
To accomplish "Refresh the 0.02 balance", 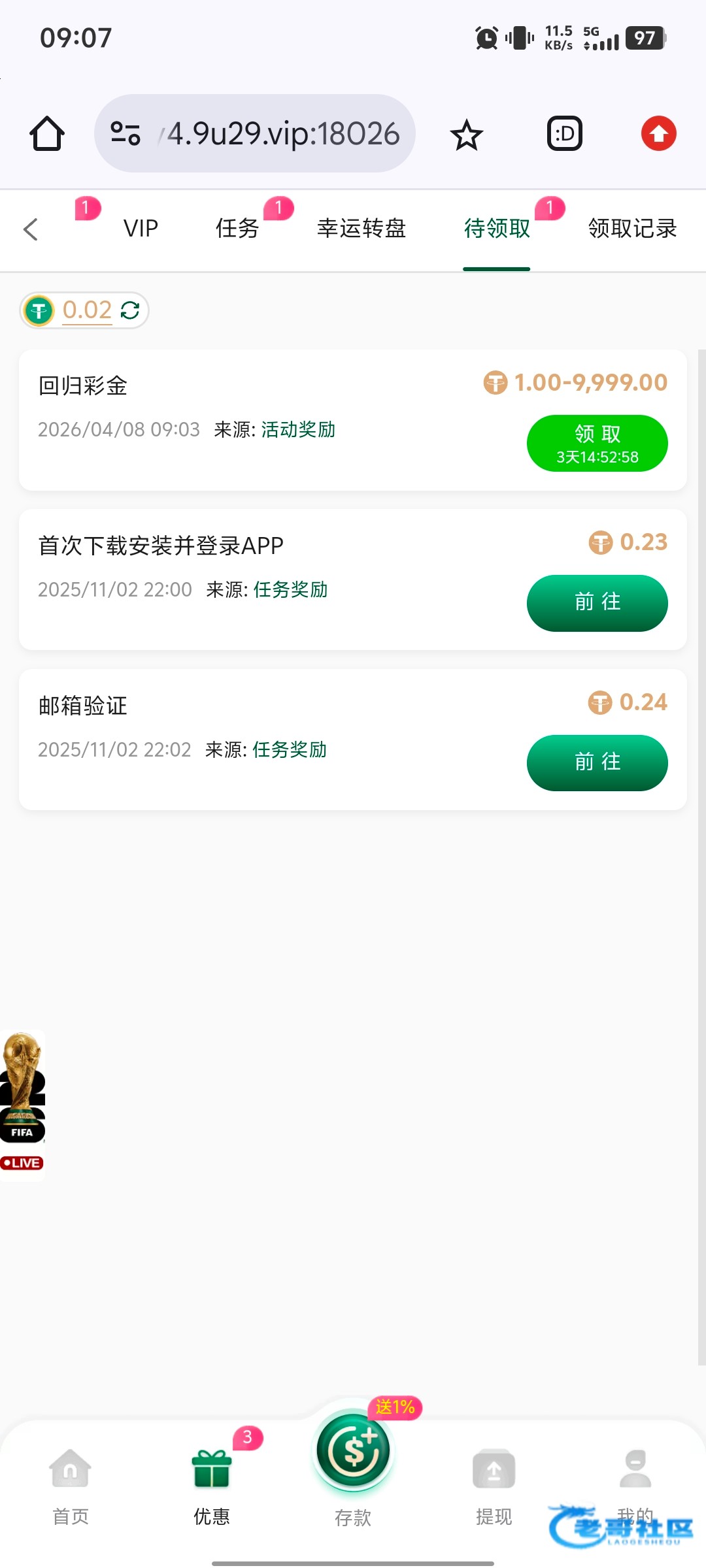I will click(x=130, y=310).
